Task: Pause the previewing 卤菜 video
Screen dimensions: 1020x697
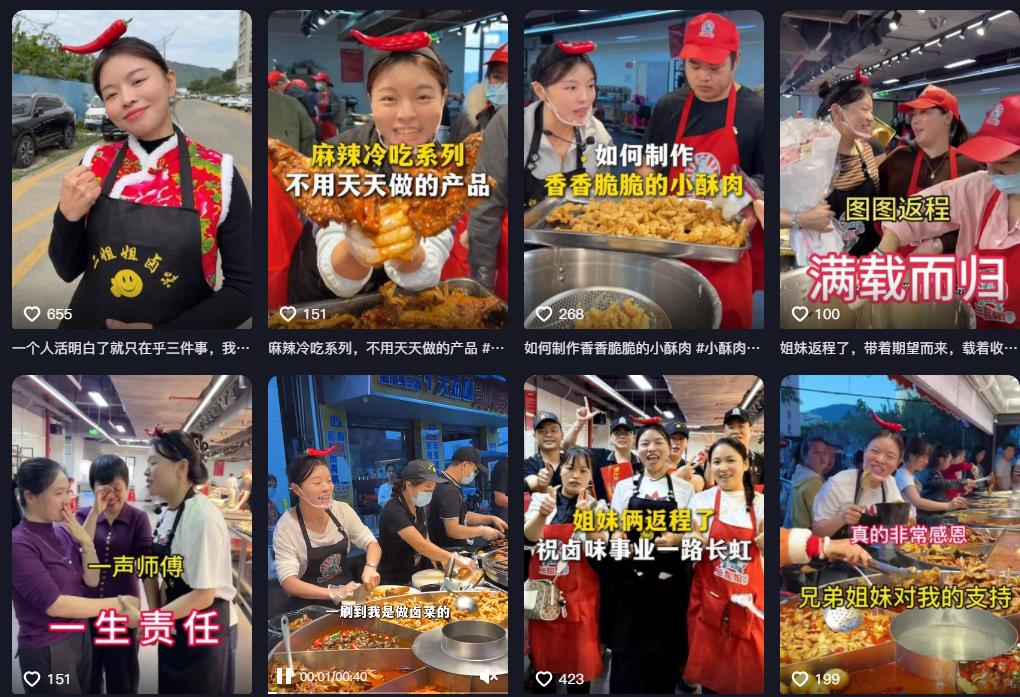Action: tap(285, 676)
